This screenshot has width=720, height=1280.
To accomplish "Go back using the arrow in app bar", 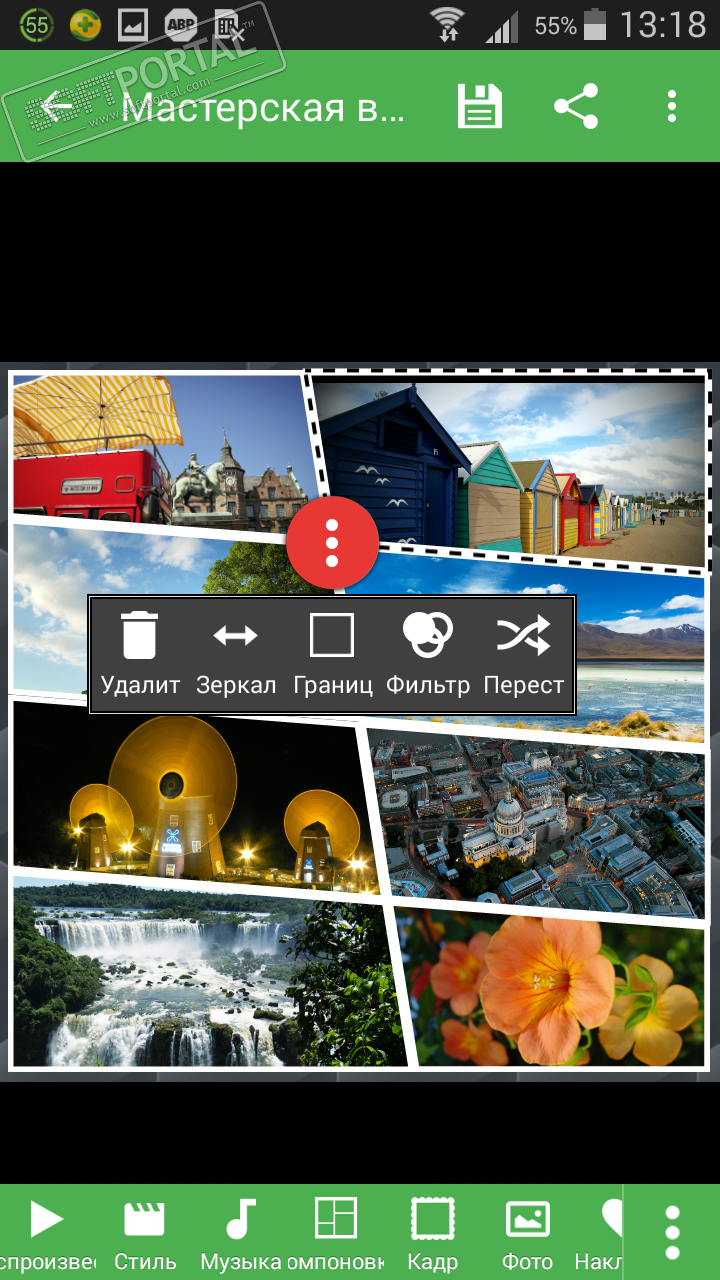I will 58,106.
